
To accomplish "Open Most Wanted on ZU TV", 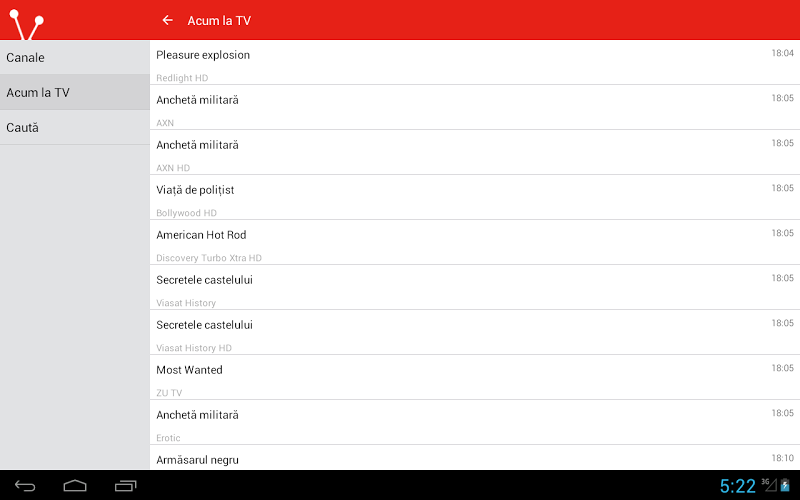I will pyautogui.click(x=474, y=378).
